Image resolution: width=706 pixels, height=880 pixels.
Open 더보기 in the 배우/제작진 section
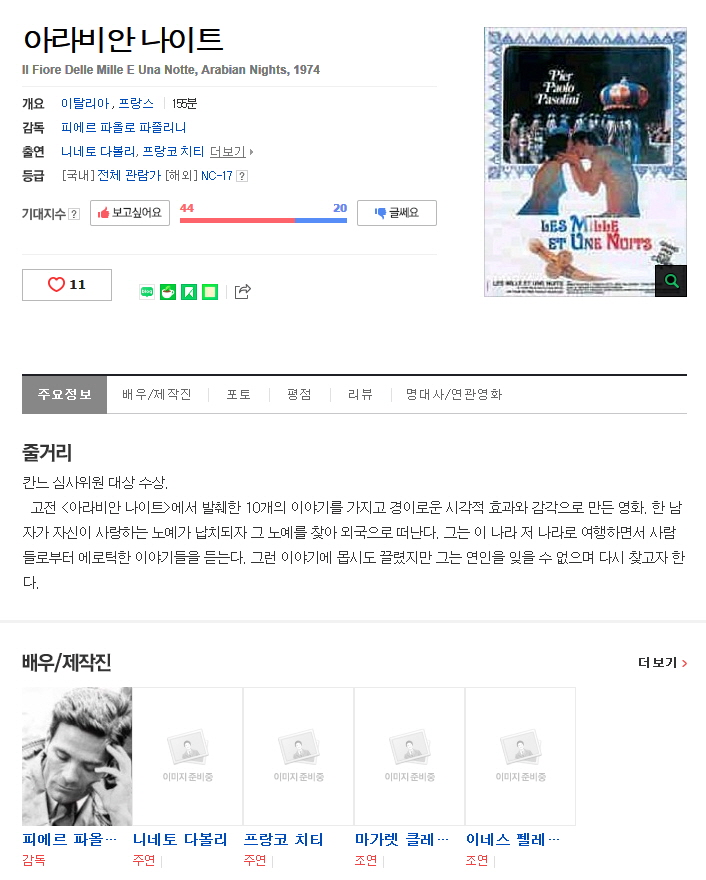[662, 663]
